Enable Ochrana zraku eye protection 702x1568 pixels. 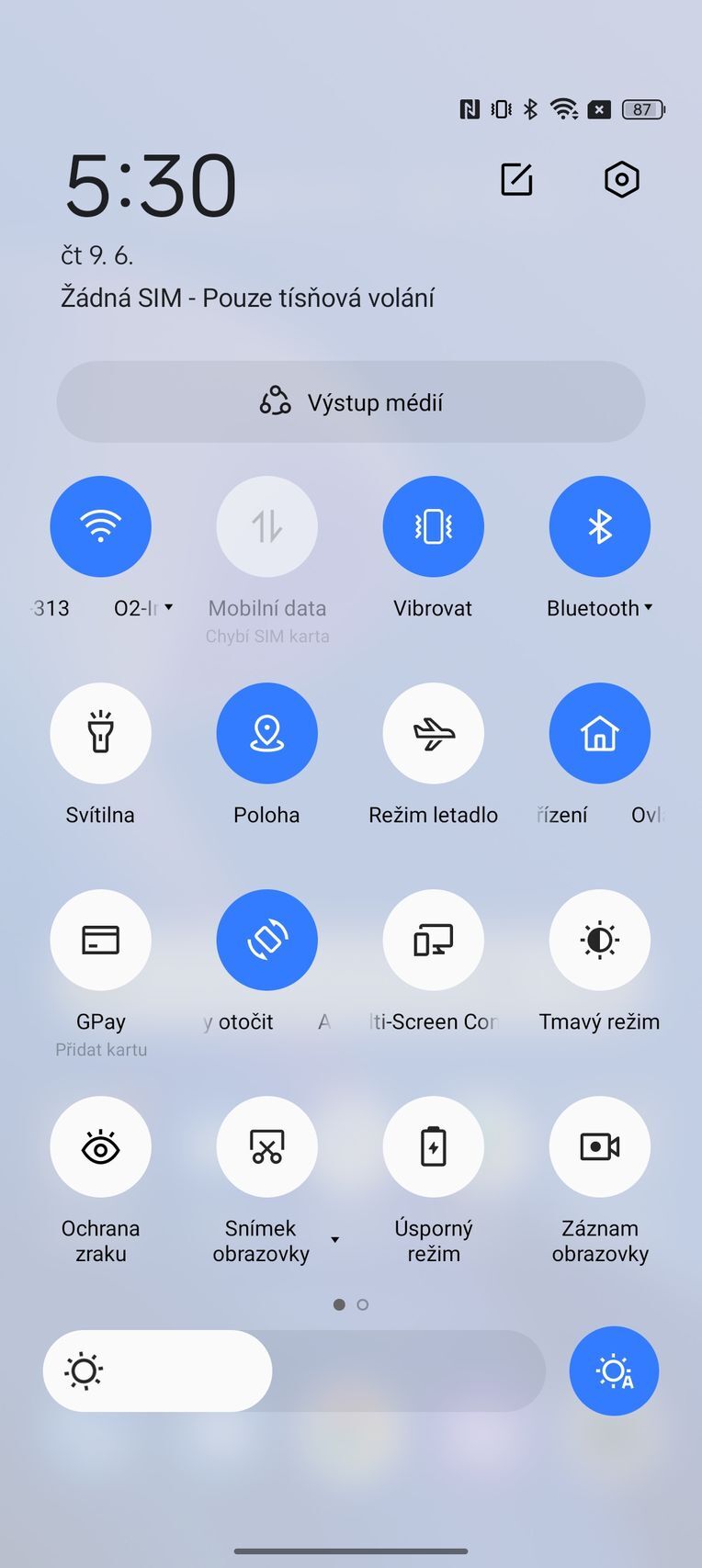(x=101, y=1146)
